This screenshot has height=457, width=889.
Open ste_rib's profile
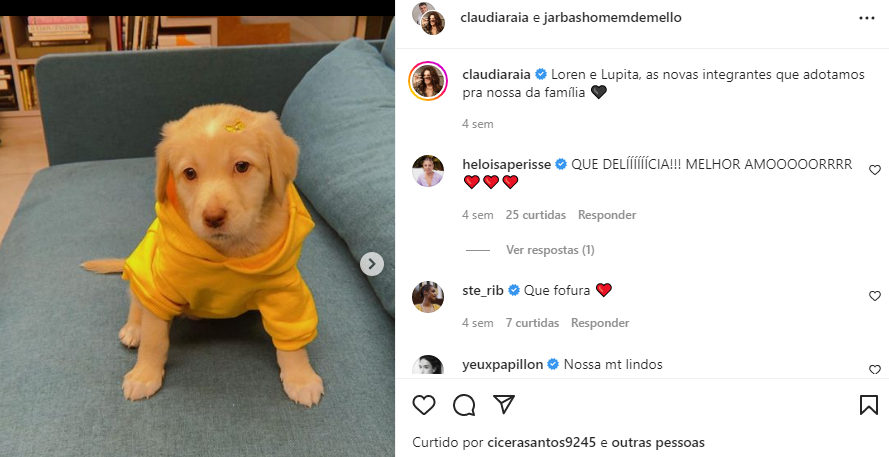(483, 290)
